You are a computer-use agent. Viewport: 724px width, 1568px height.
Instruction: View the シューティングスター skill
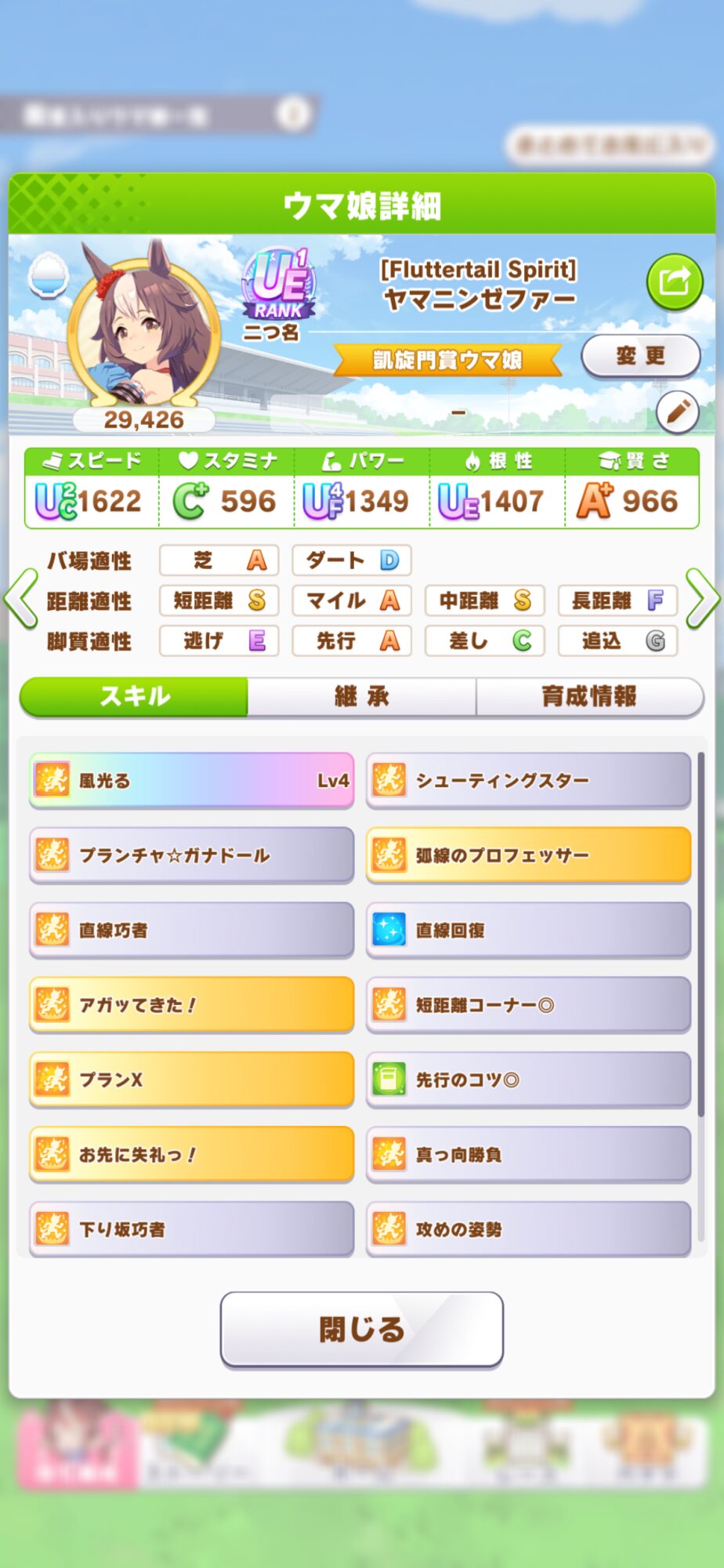pyautogui.click(x=528, y=780)
